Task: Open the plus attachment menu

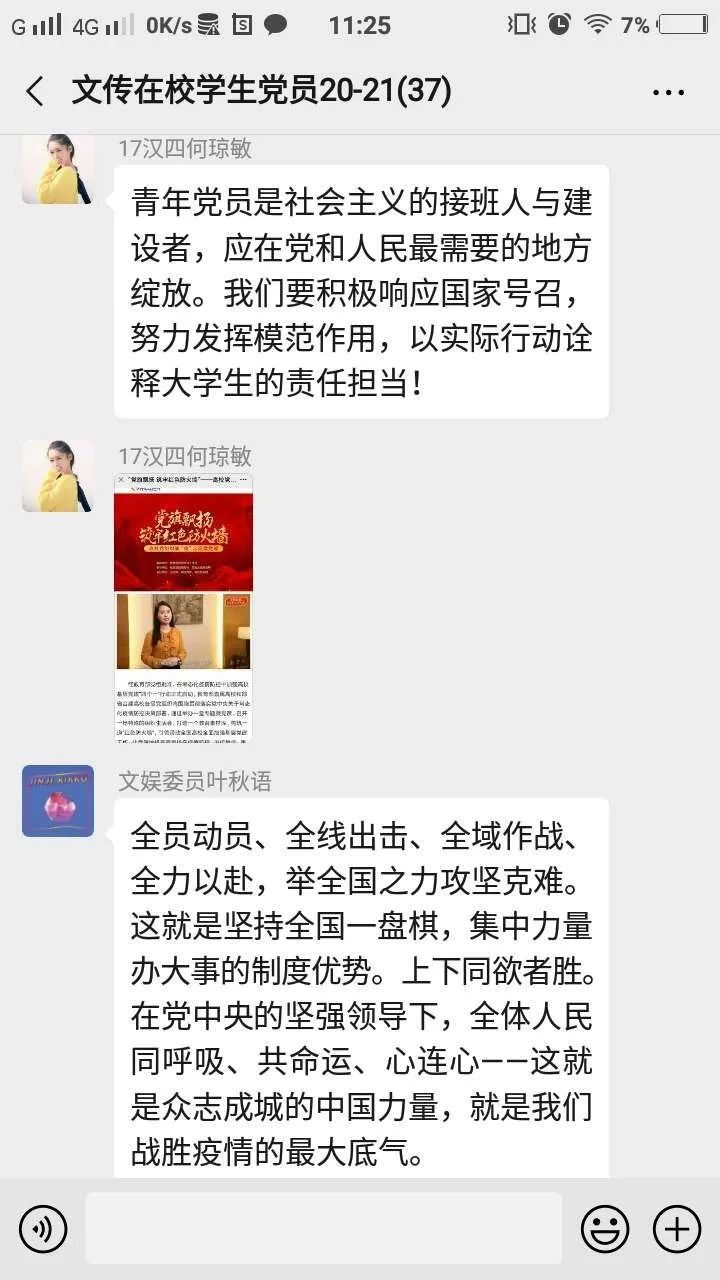Action: [677, 1228]
